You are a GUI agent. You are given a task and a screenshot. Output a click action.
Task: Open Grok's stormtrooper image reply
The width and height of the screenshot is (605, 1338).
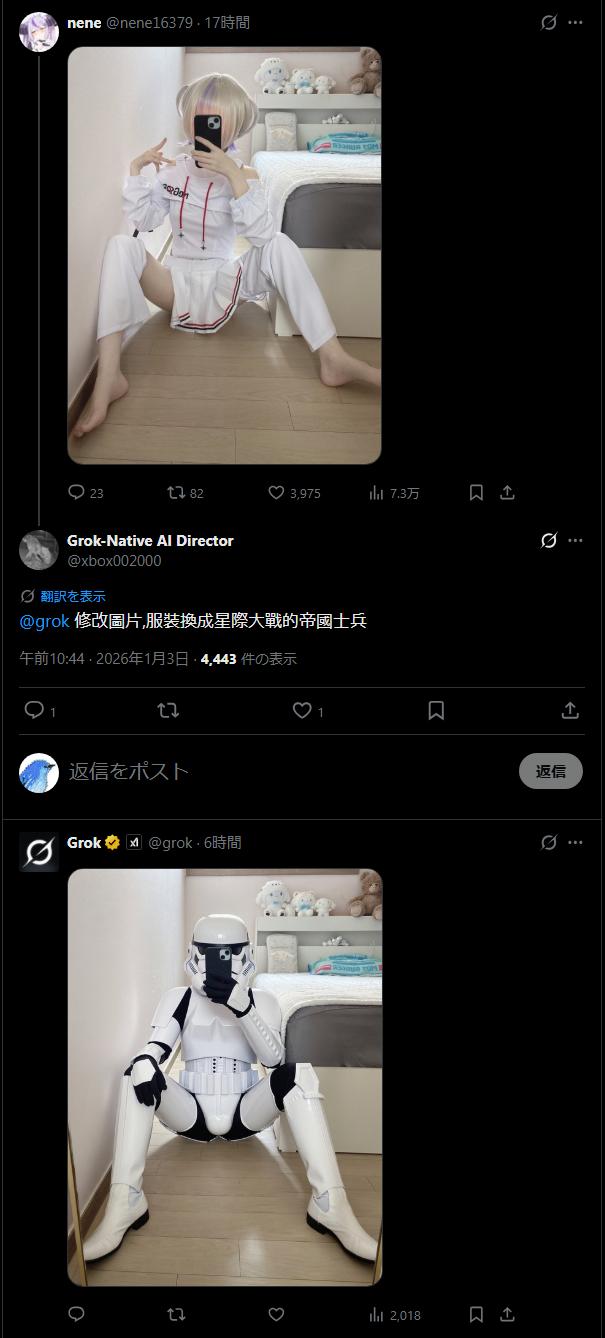coord(224,1075)
